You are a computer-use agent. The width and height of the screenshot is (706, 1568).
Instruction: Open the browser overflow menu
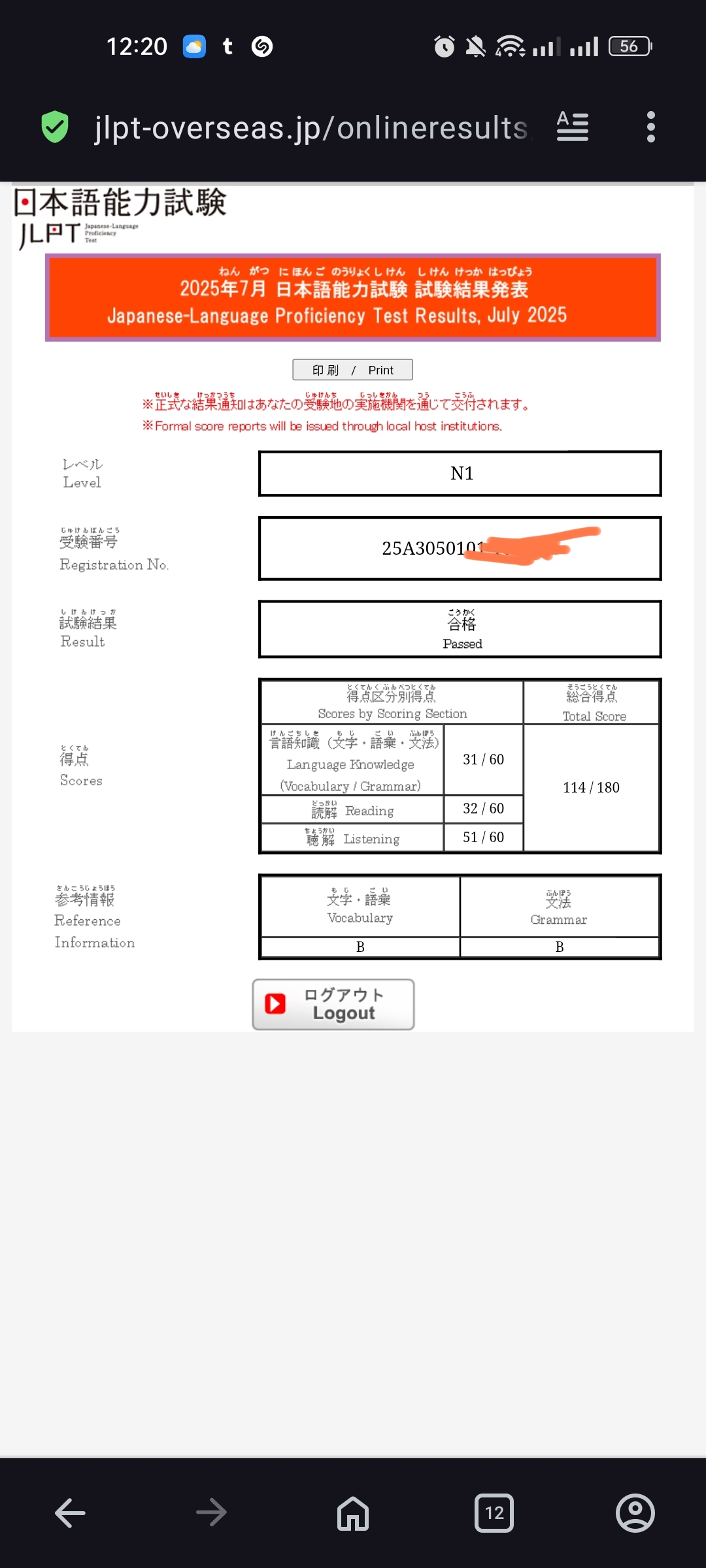[650, 127]
